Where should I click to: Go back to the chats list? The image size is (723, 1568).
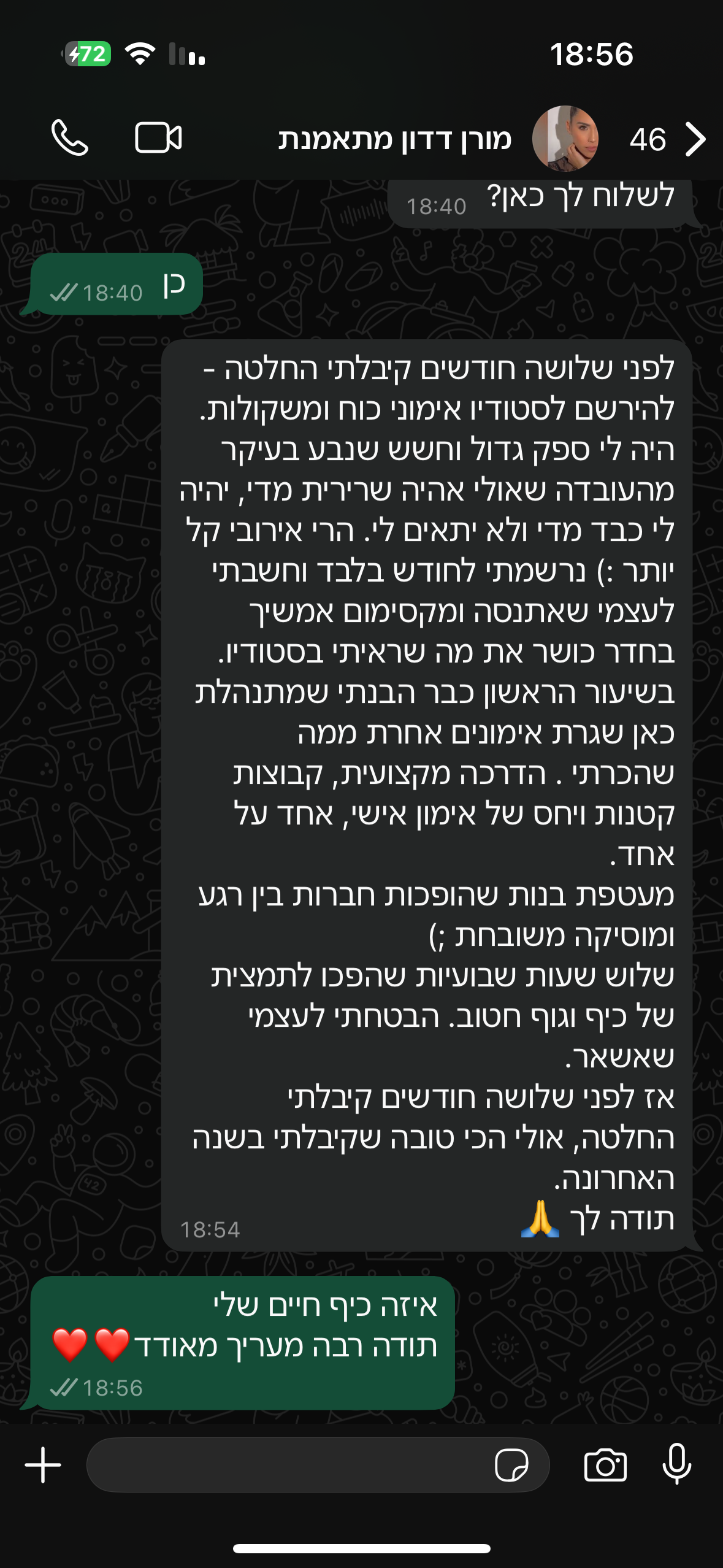[694, 139]
